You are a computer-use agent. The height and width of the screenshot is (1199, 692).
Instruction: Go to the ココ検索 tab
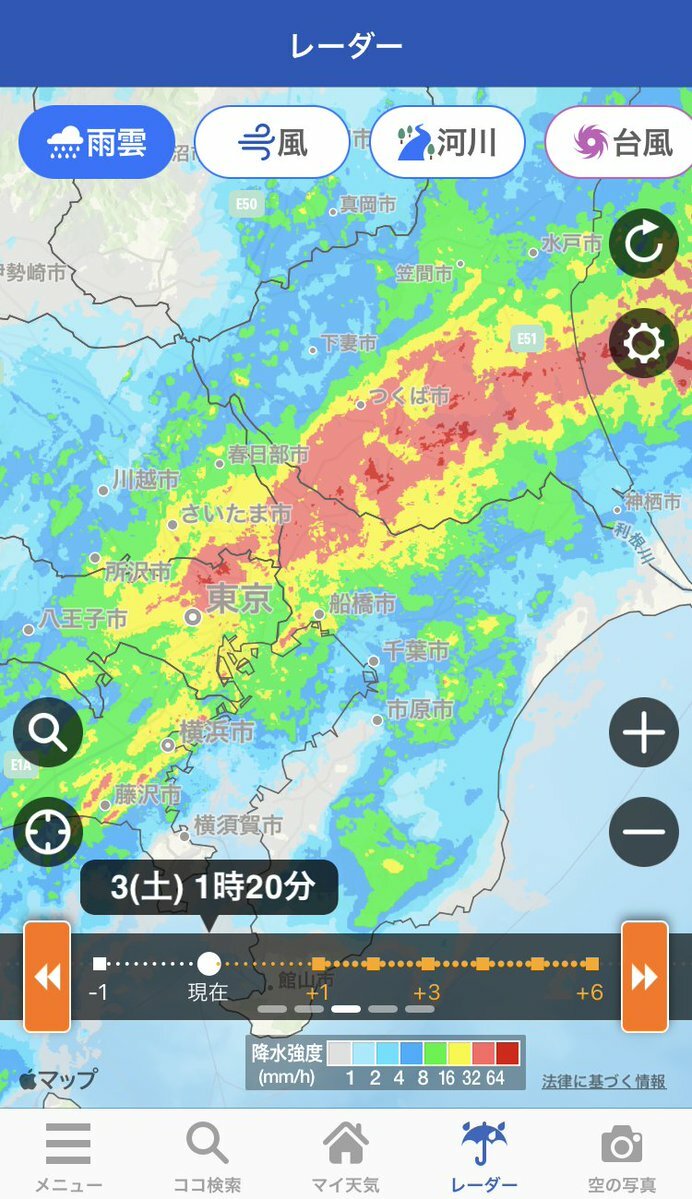click(x=207, y=1156)
